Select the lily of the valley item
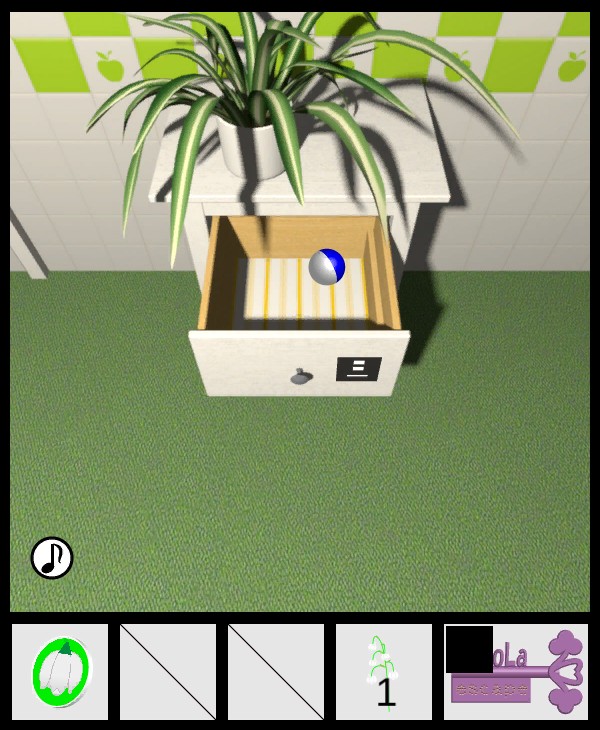This screenshot has width=600, height=730. pyautogui.click(x=384, y=672)
